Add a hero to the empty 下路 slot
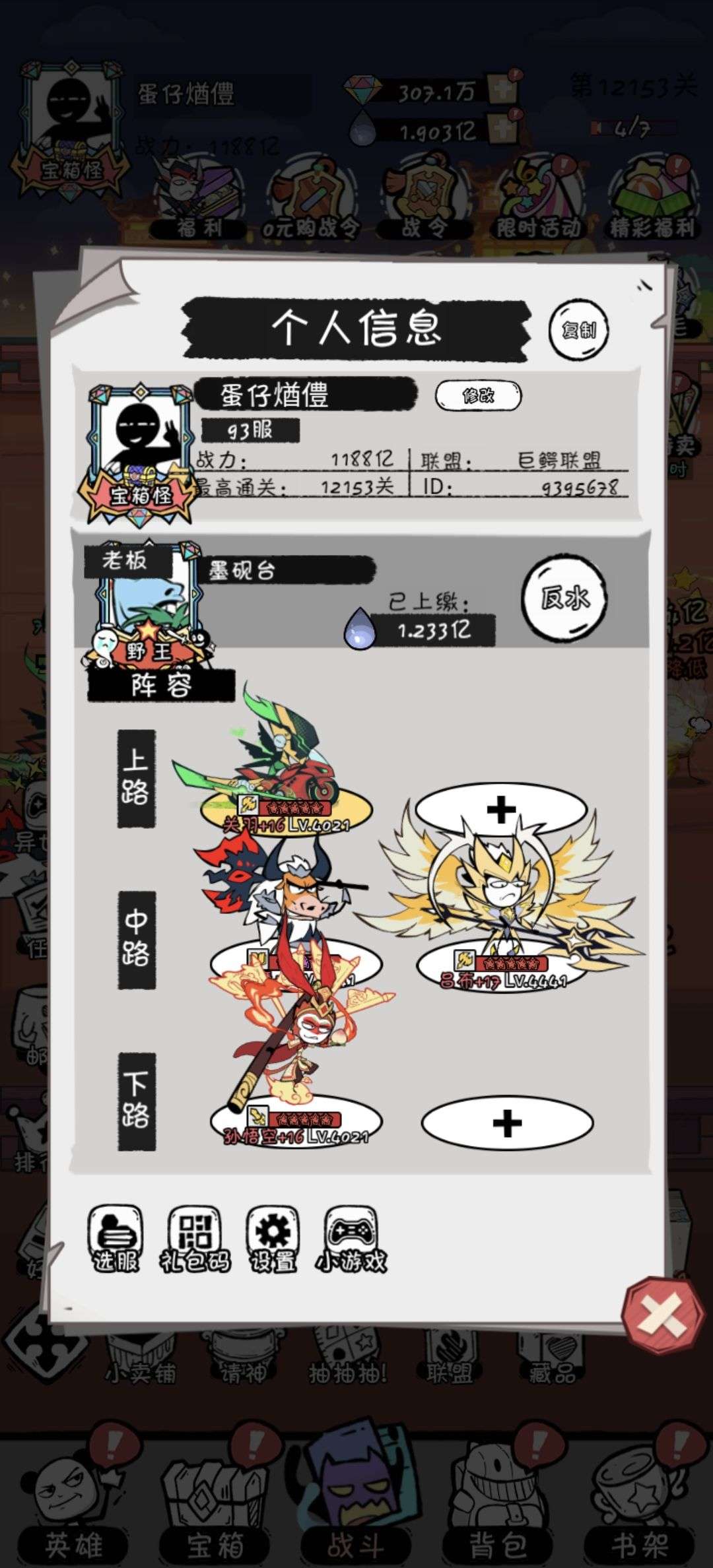The image size is (713, 1568). pos(506,1123)
